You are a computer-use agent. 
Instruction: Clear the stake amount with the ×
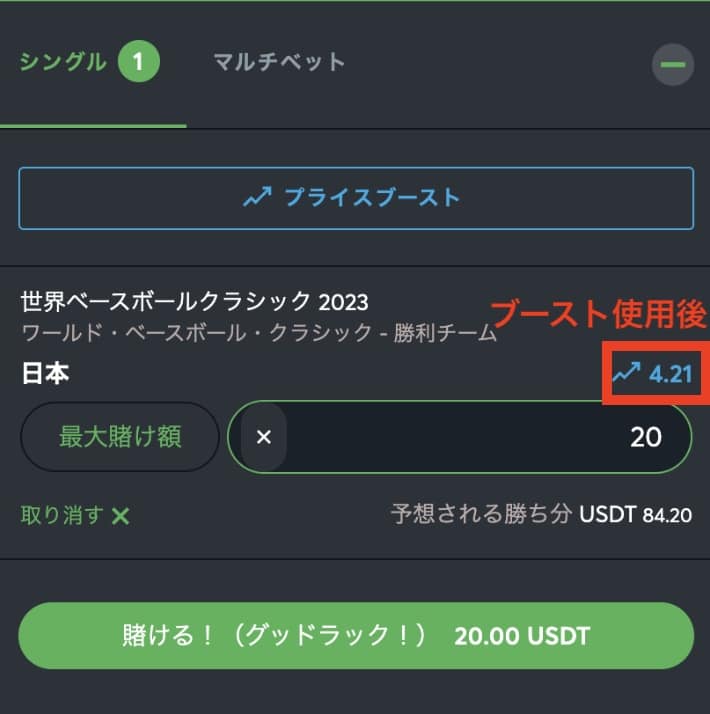click(264, 437)
